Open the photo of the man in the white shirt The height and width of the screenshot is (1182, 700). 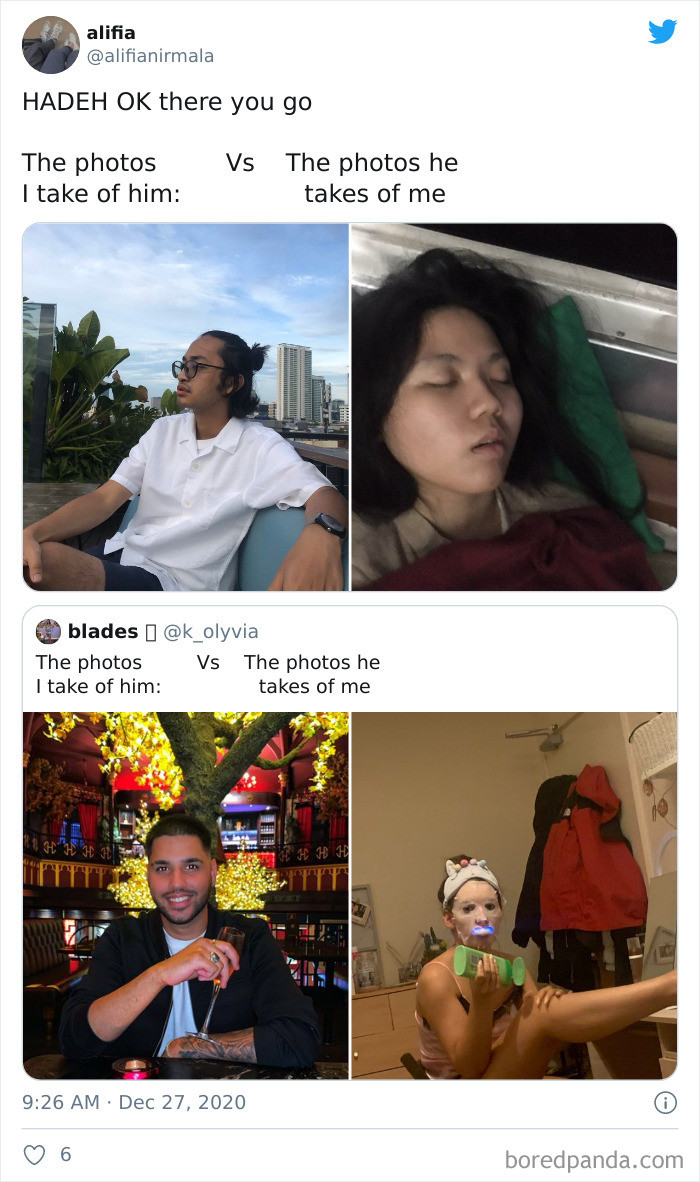186,407
